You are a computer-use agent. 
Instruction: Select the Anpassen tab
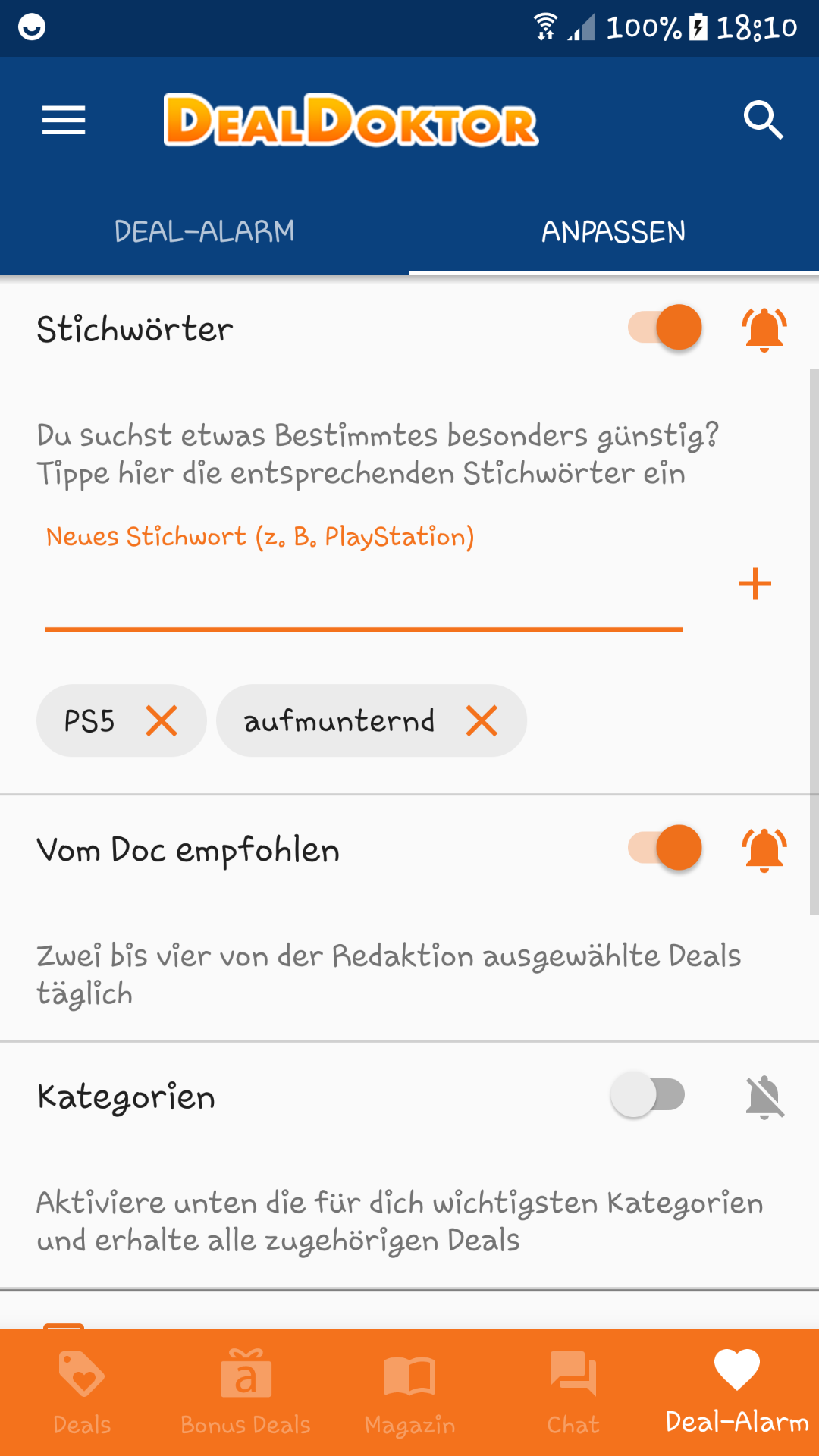pos(614,231)
